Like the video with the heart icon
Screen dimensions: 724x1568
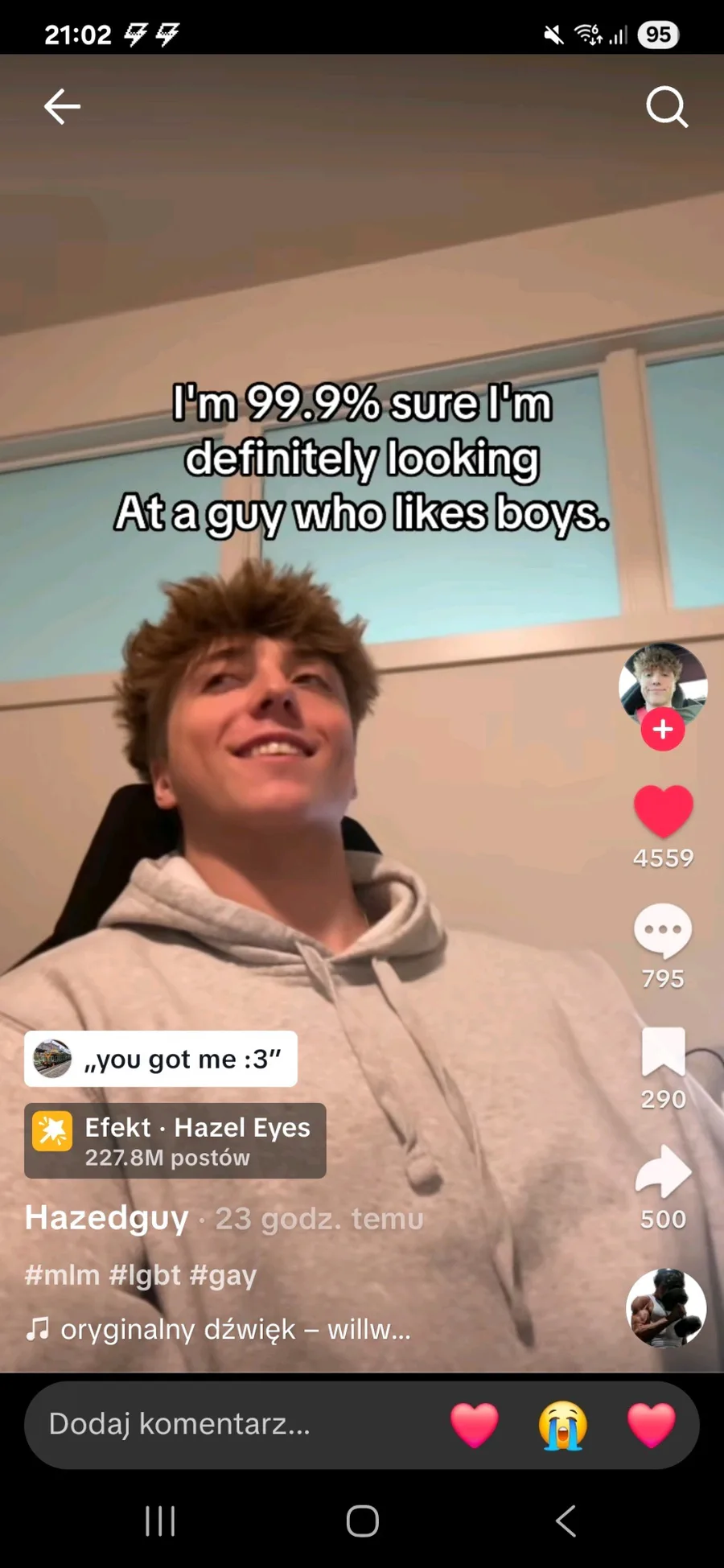[663, 811]
